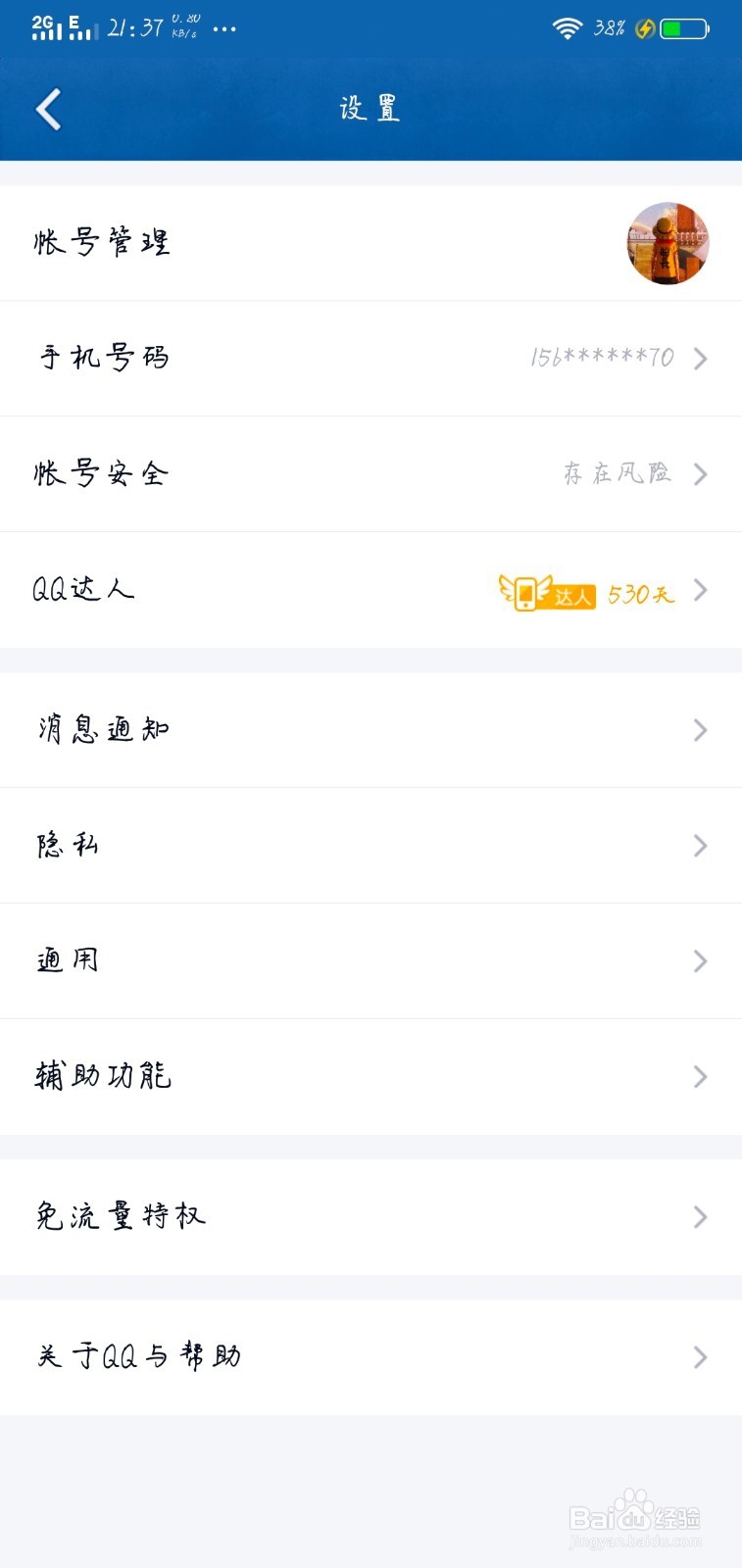Open the 手机号码 phone number row

tap(371, 359)
